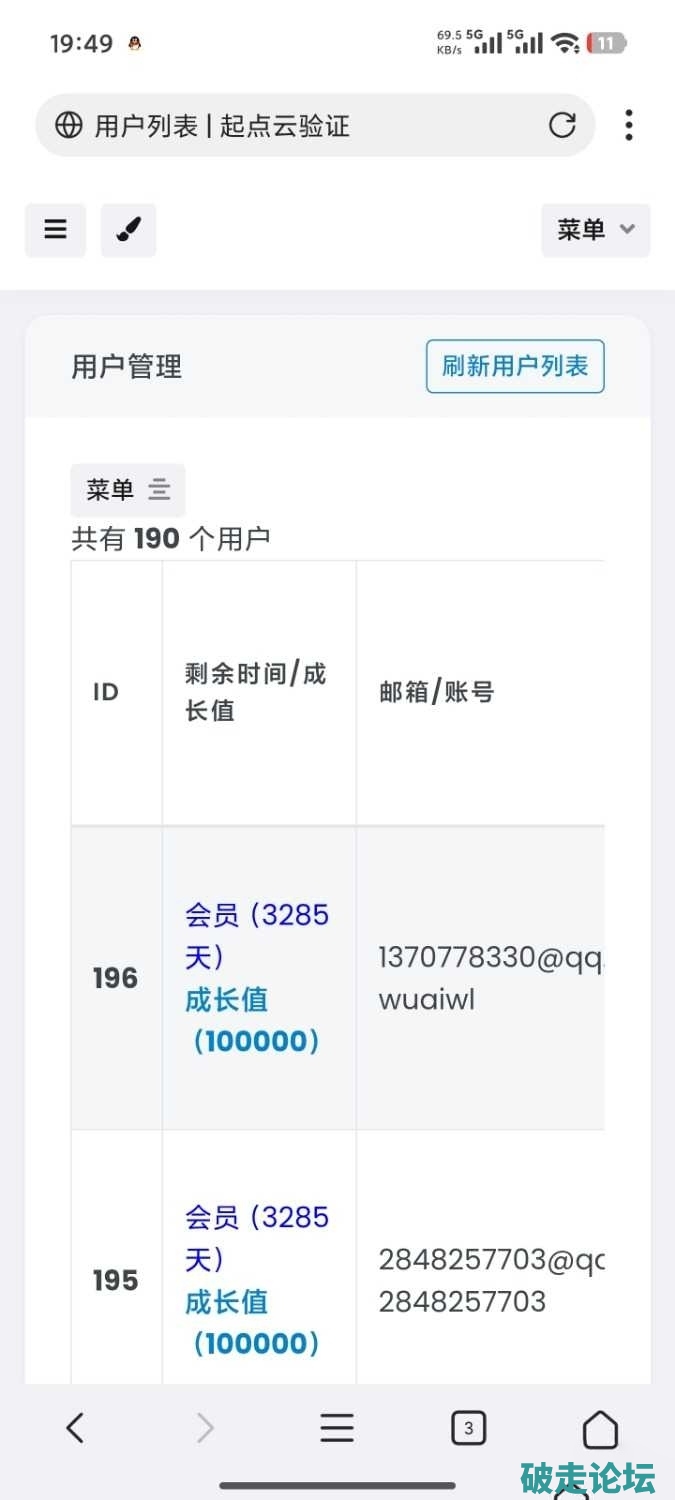
Task: Go back in the browser
Action: click(75, 1428)
